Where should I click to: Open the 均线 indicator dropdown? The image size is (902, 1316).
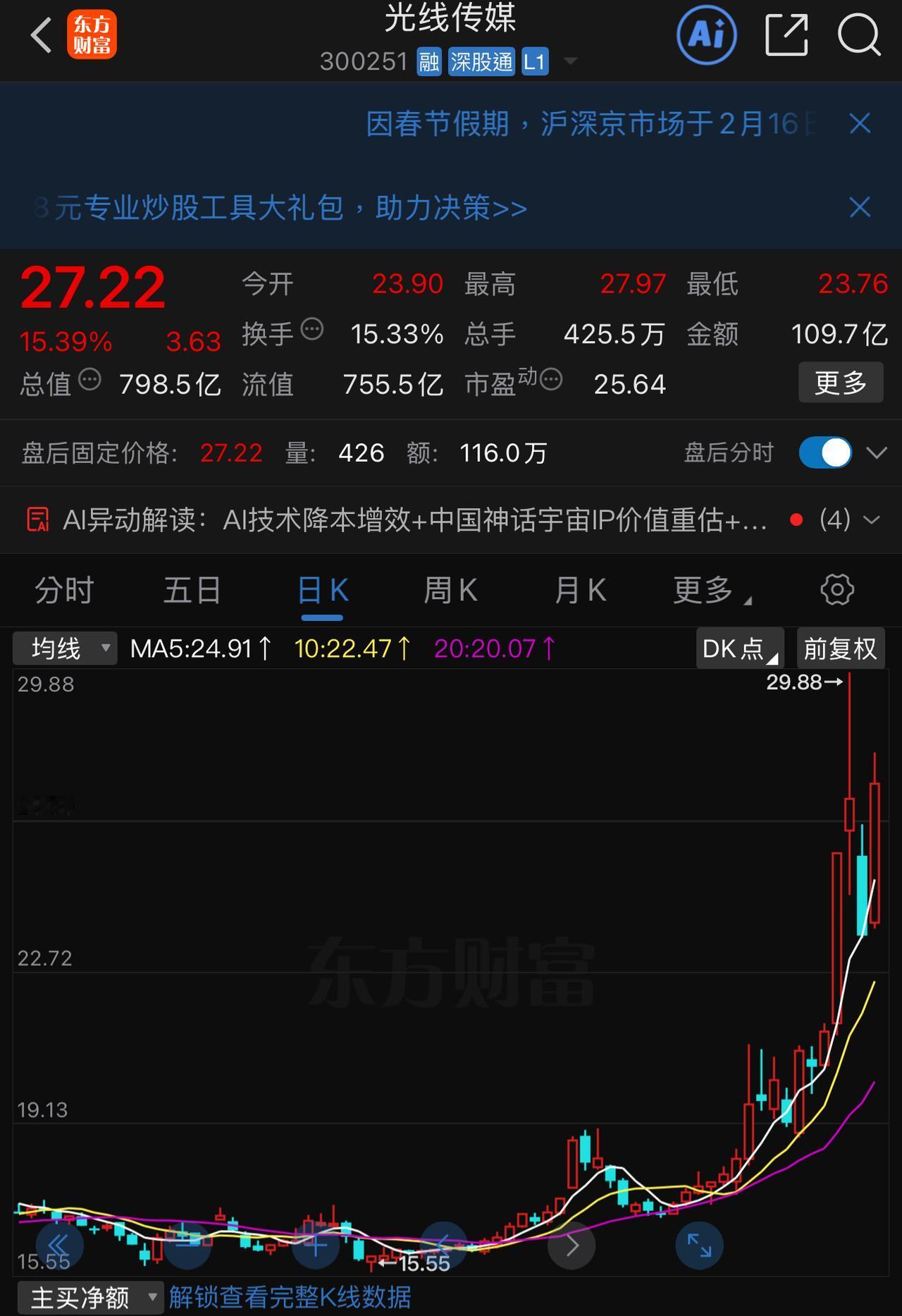tap(65, 648)
